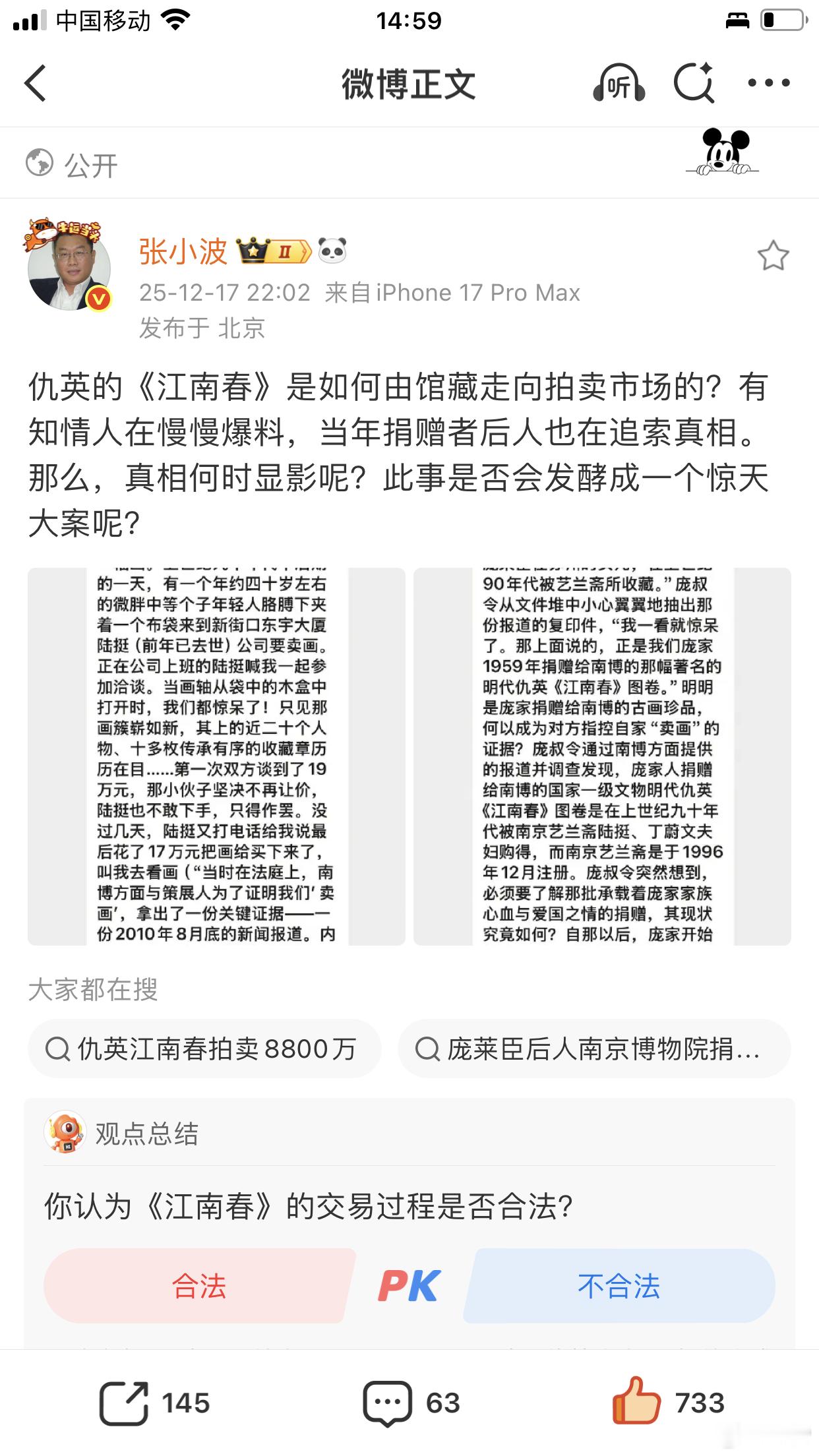Tap the panda badge beside the username
819x1456 pixels.
tap(334, 251)
